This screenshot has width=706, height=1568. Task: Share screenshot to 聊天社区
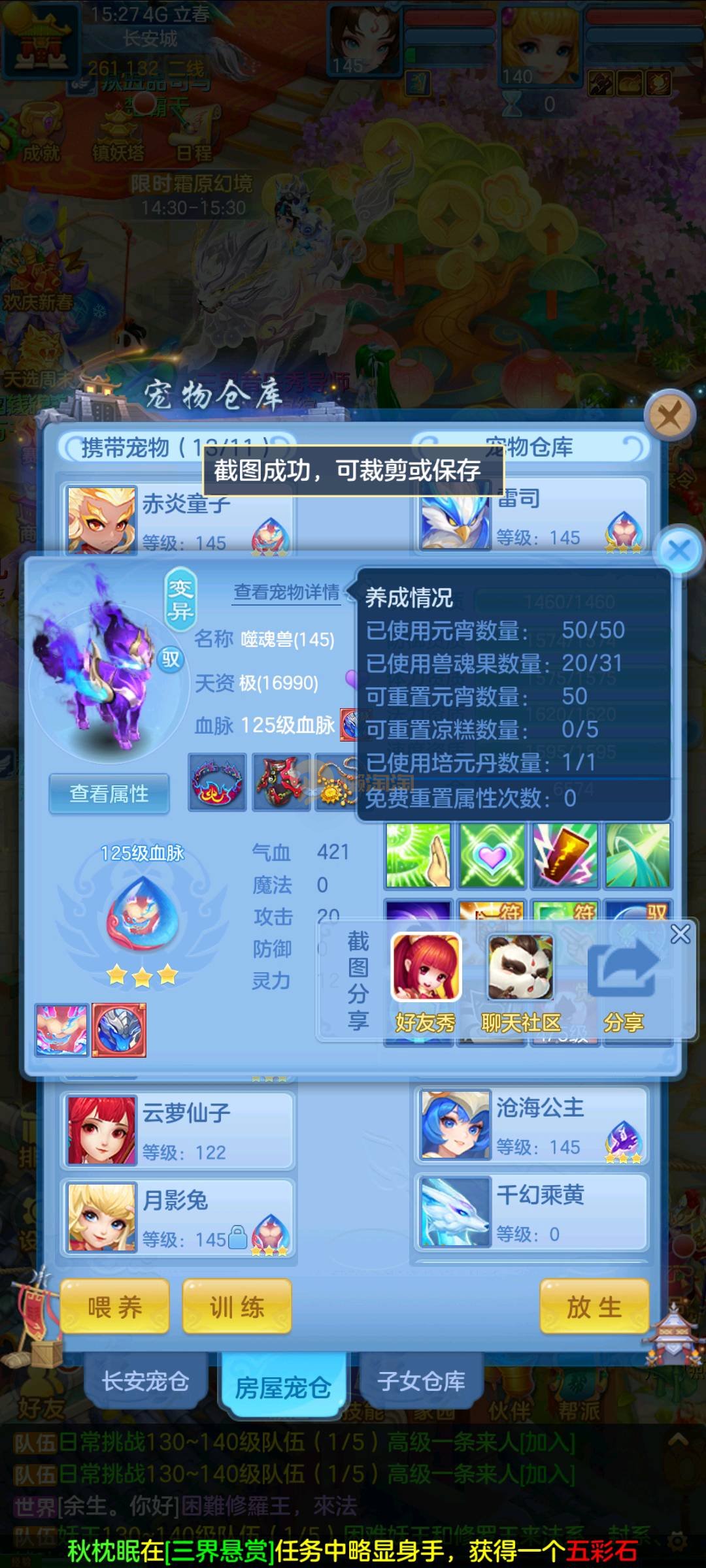[521, 981]
